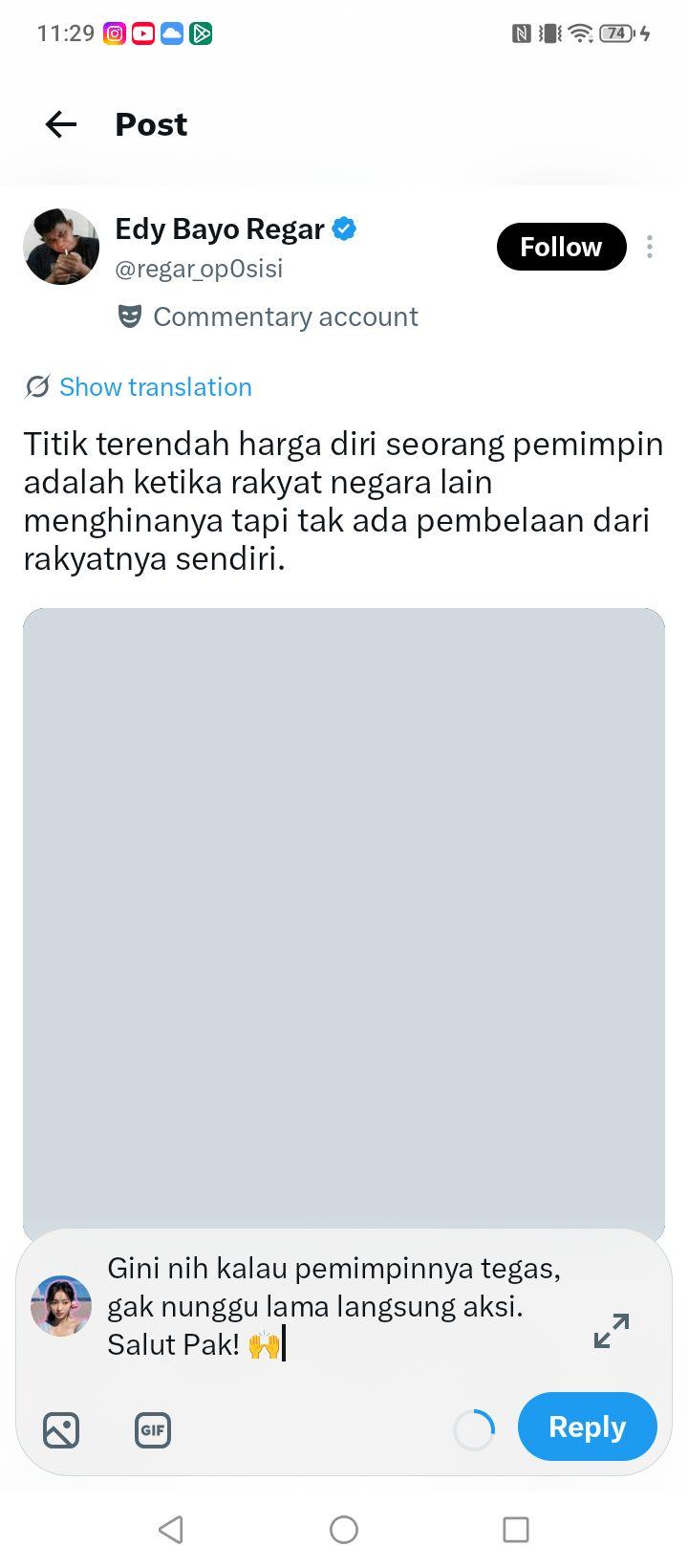Add a GIF to the reply
Viewport: 688px width, 1568px height.
point(153,1430)
